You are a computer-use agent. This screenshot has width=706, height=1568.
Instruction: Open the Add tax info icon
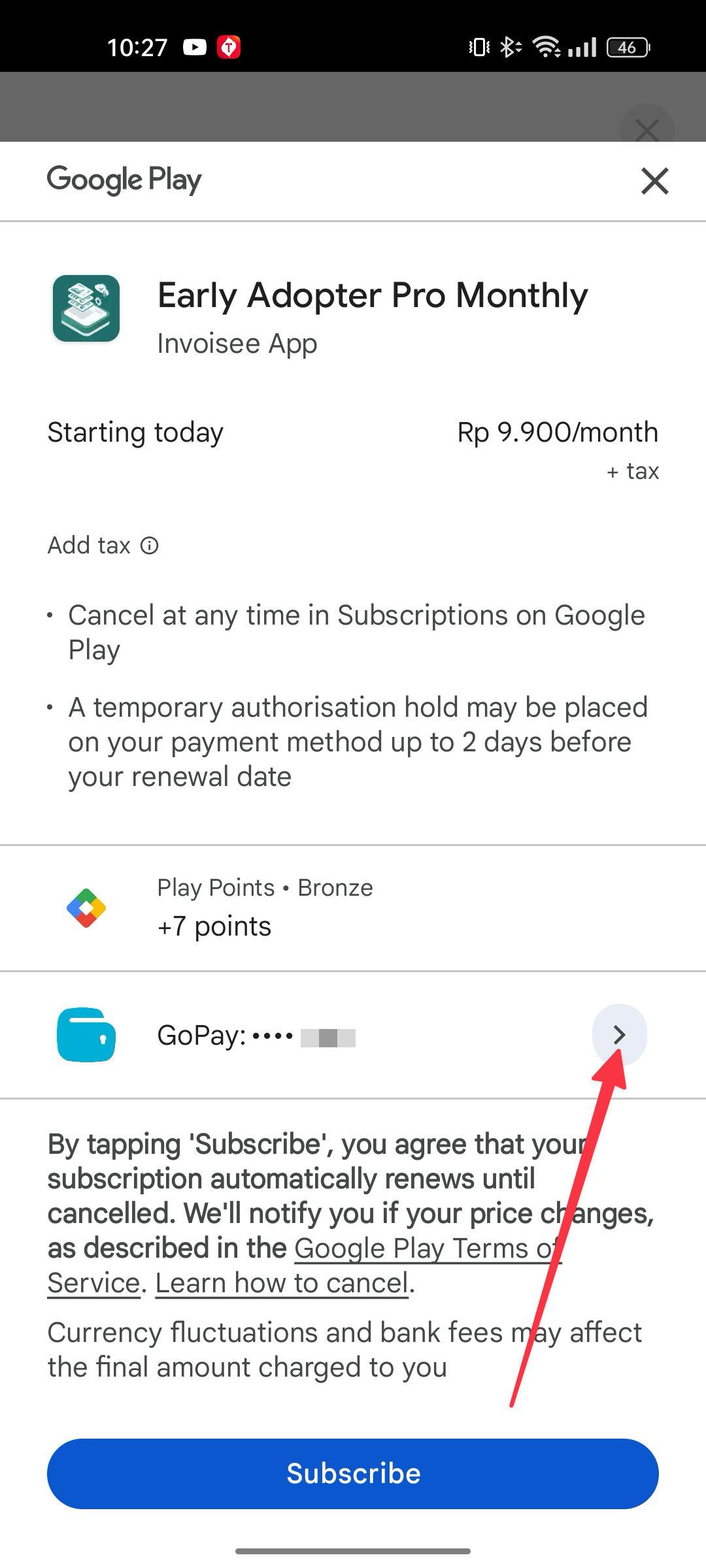tap(149, 545)
